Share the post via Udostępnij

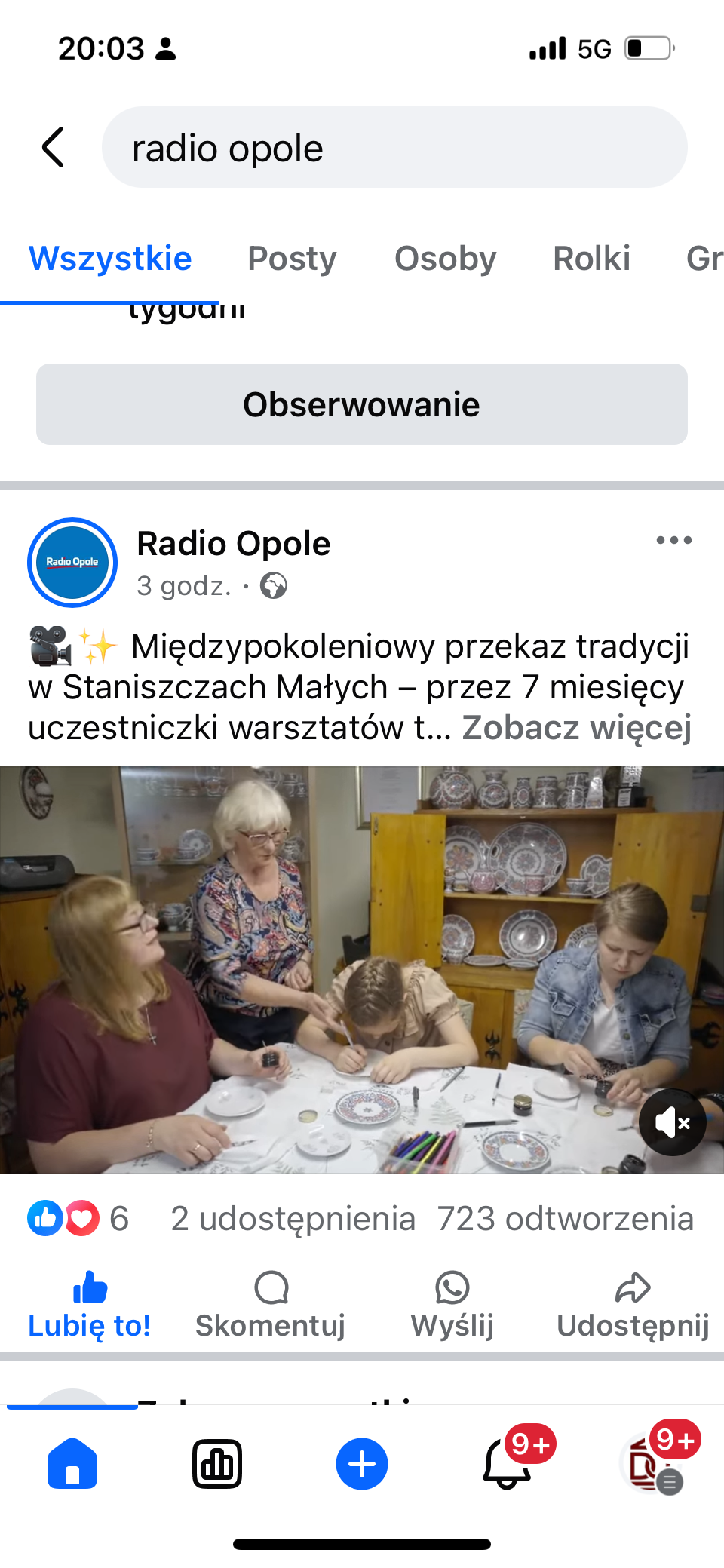coord(633,1306)
